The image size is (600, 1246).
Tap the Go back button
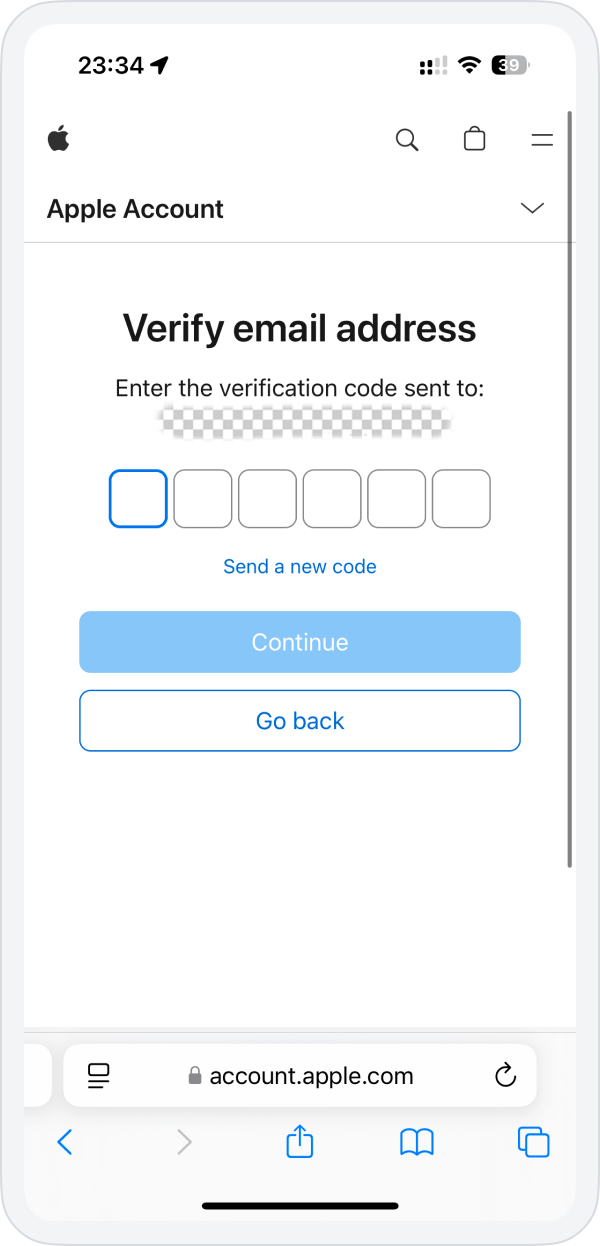(x=300, y=721)
